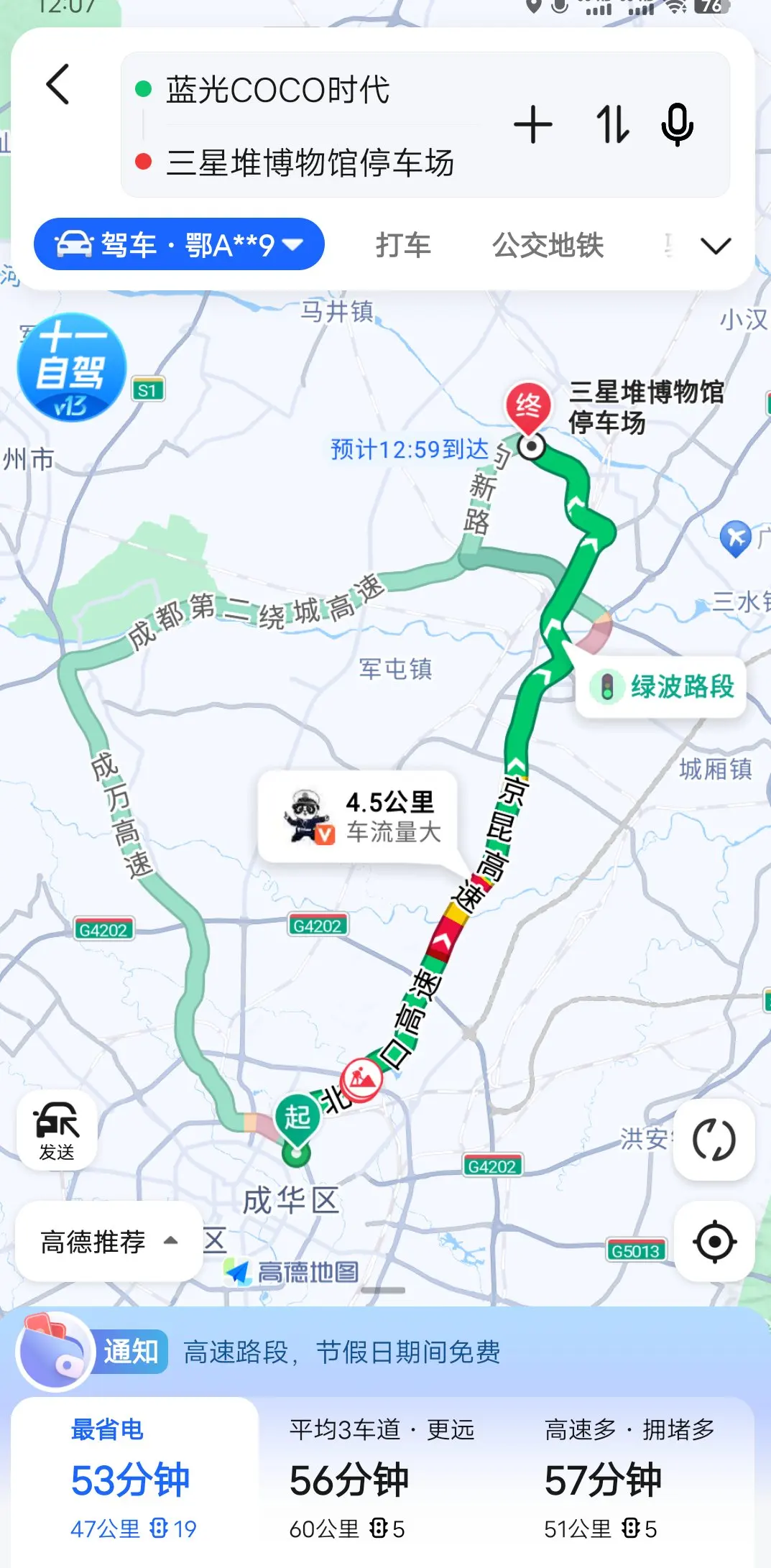Open the 十一自驾 promotion badge
This screenshot has height=1568, width=771.
click(x=71, y=367)
